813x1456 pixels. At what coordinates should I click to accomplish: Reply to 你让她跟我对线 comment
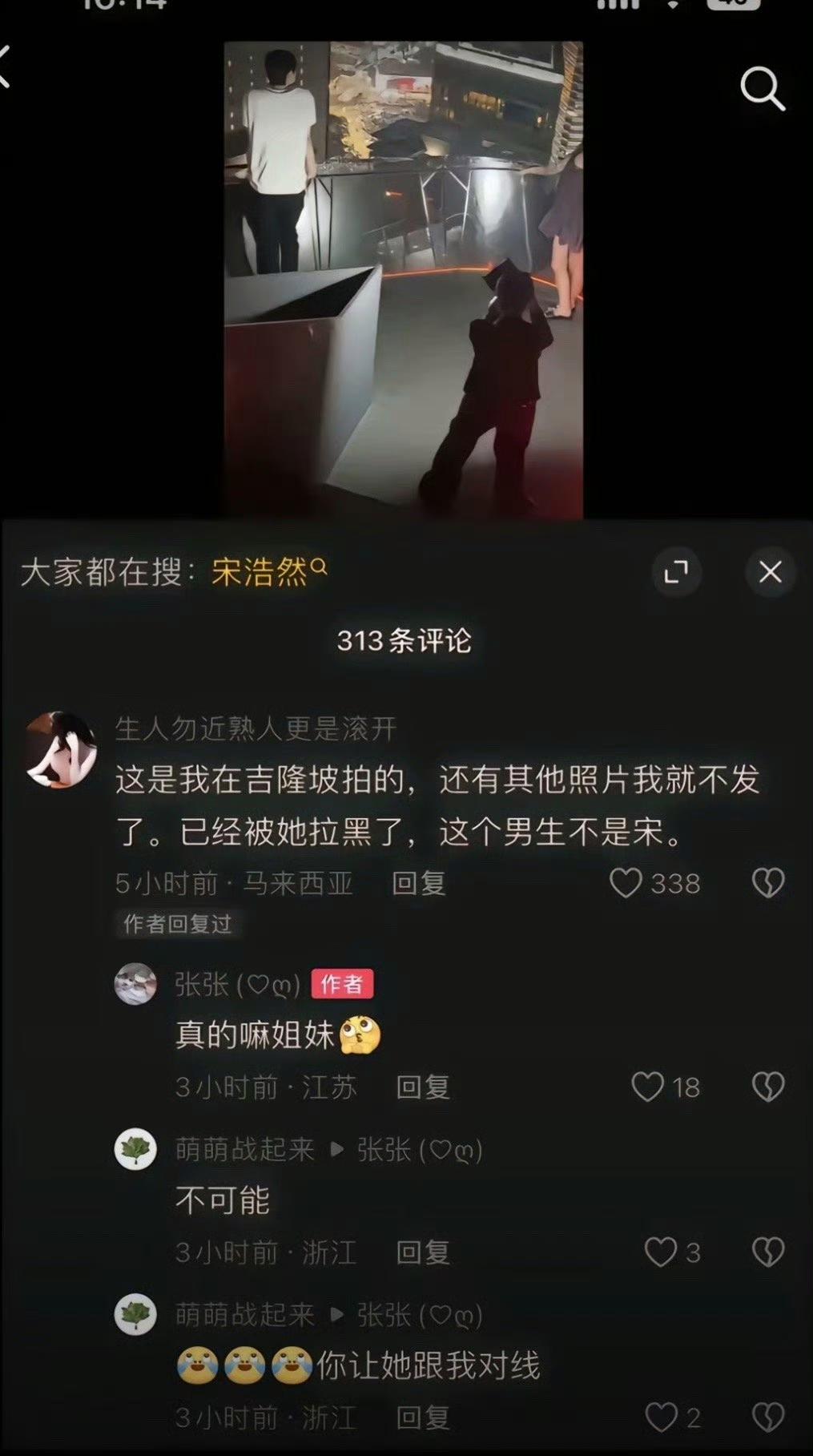click(422, 1417)
